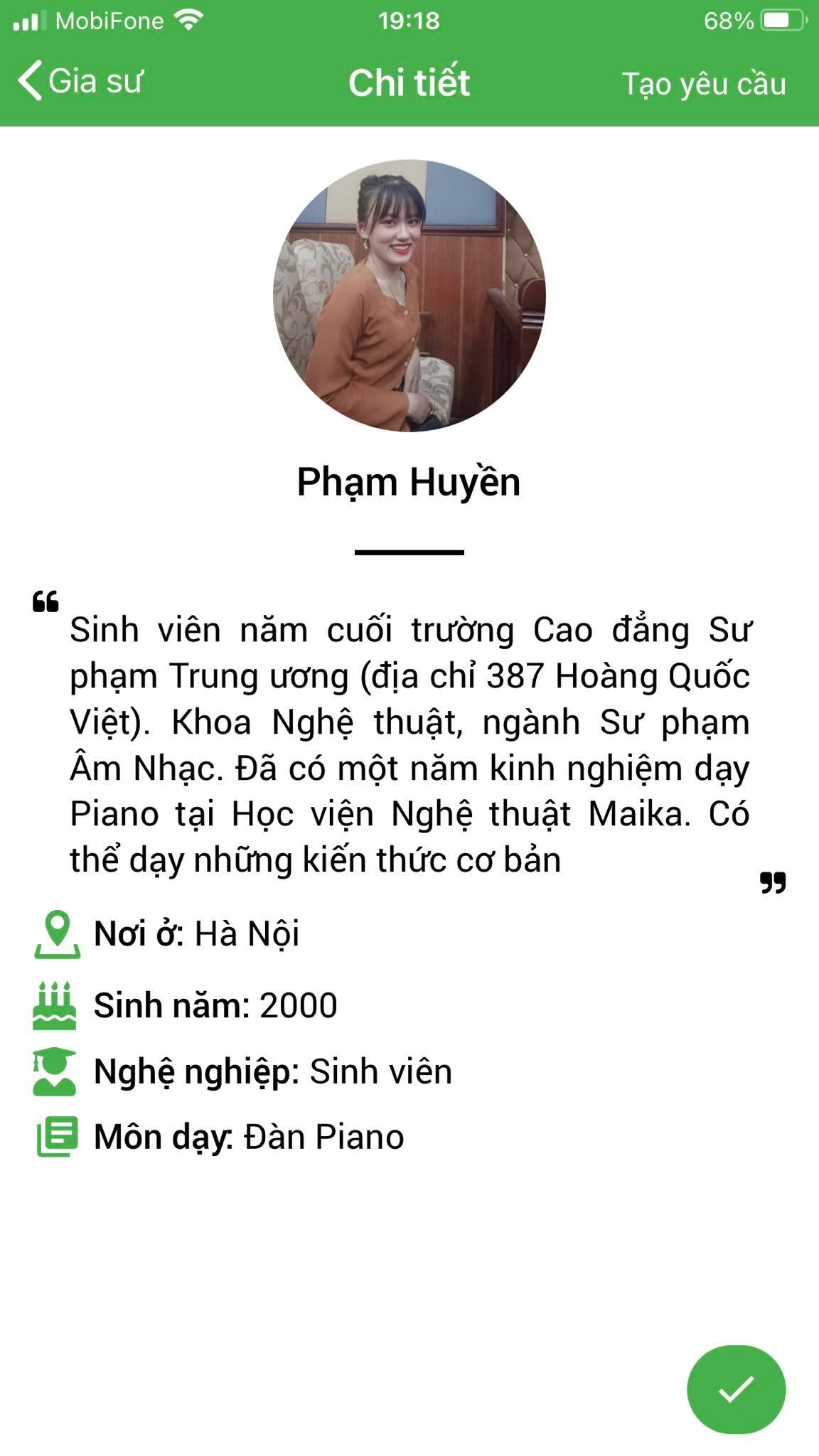Tap Tạo yêu cầu in header
Screen dimensions: 819x1456
[704, 84]
